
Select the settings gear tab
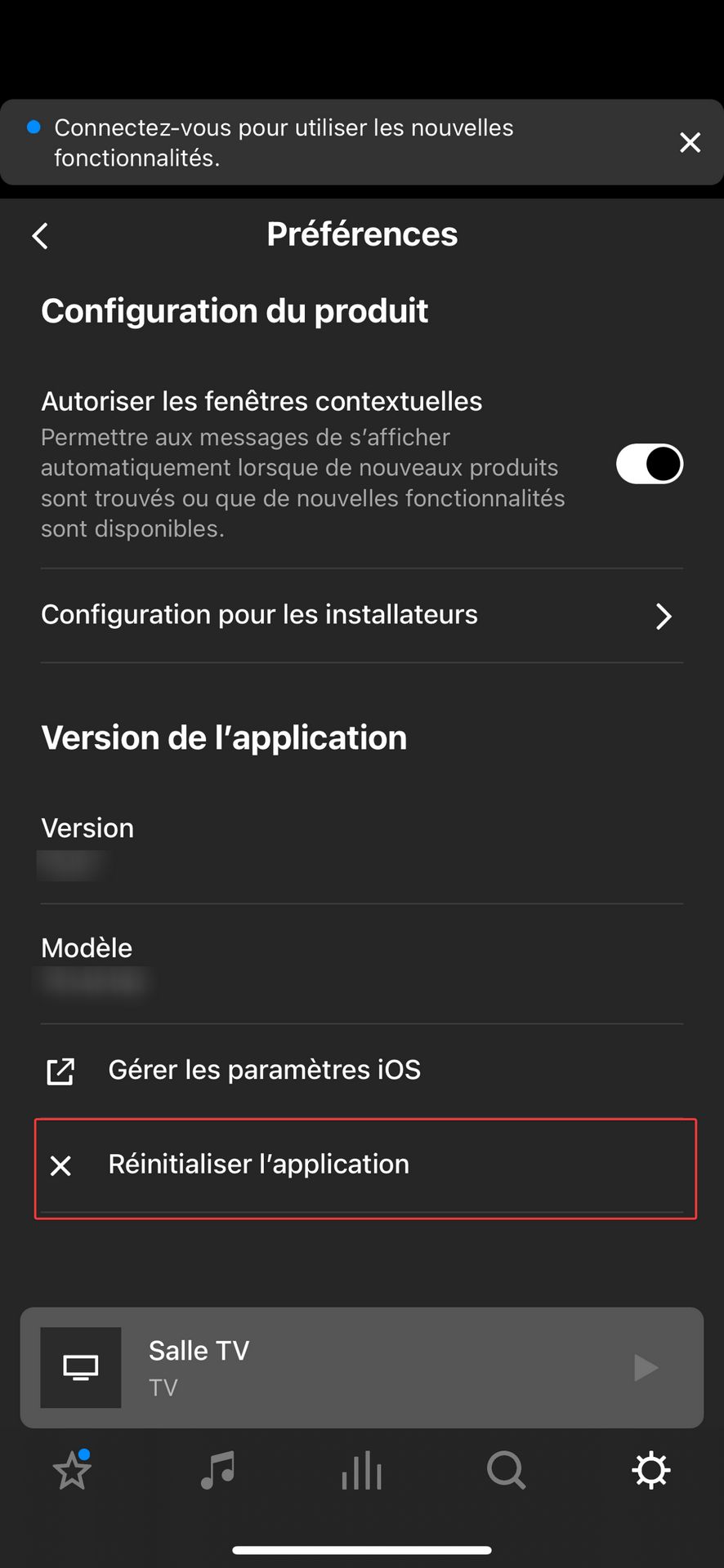(x=651, y=1470)
